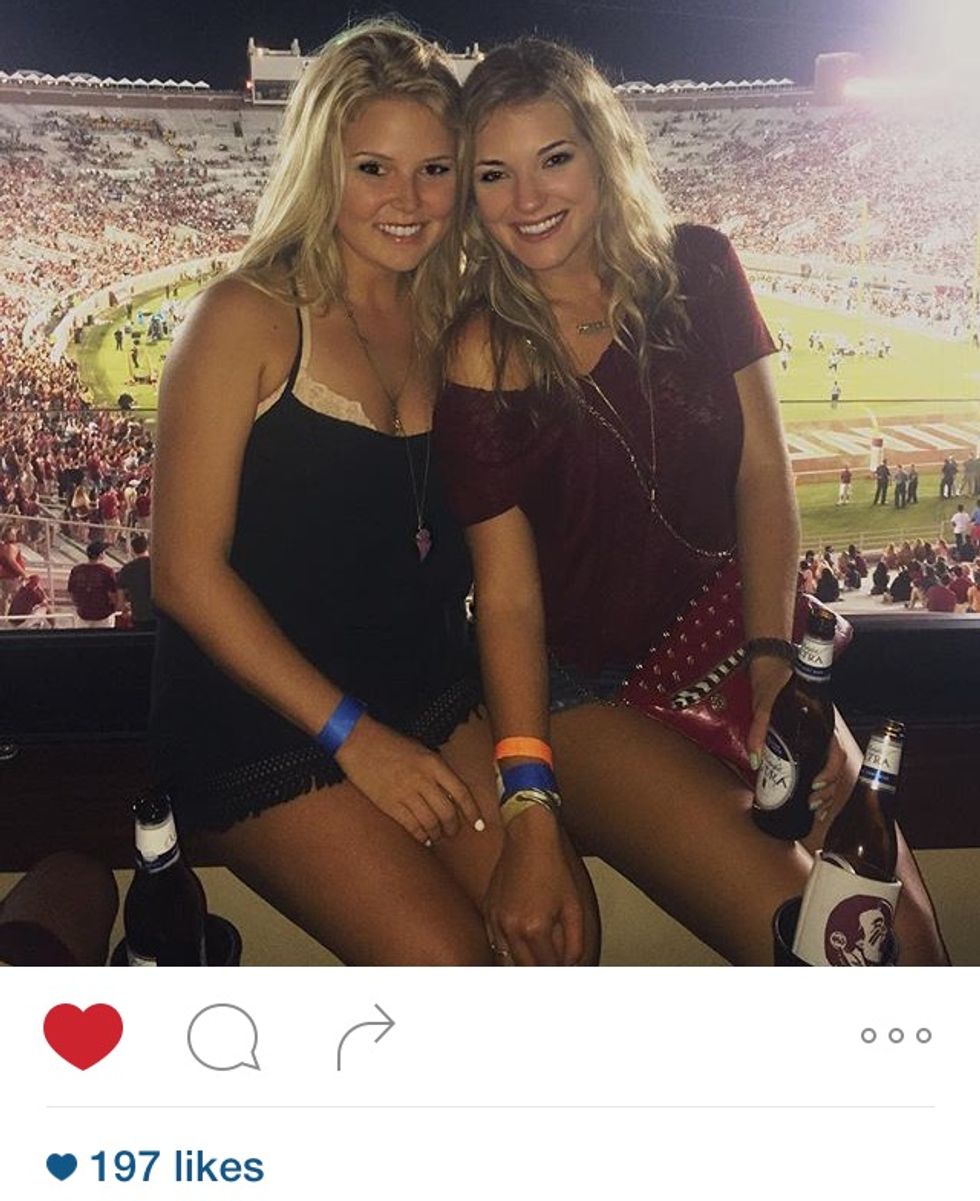Open comments with the speech bubble icon
The height and width of the screenshot is (1201, 980).
click(223, 1037)
